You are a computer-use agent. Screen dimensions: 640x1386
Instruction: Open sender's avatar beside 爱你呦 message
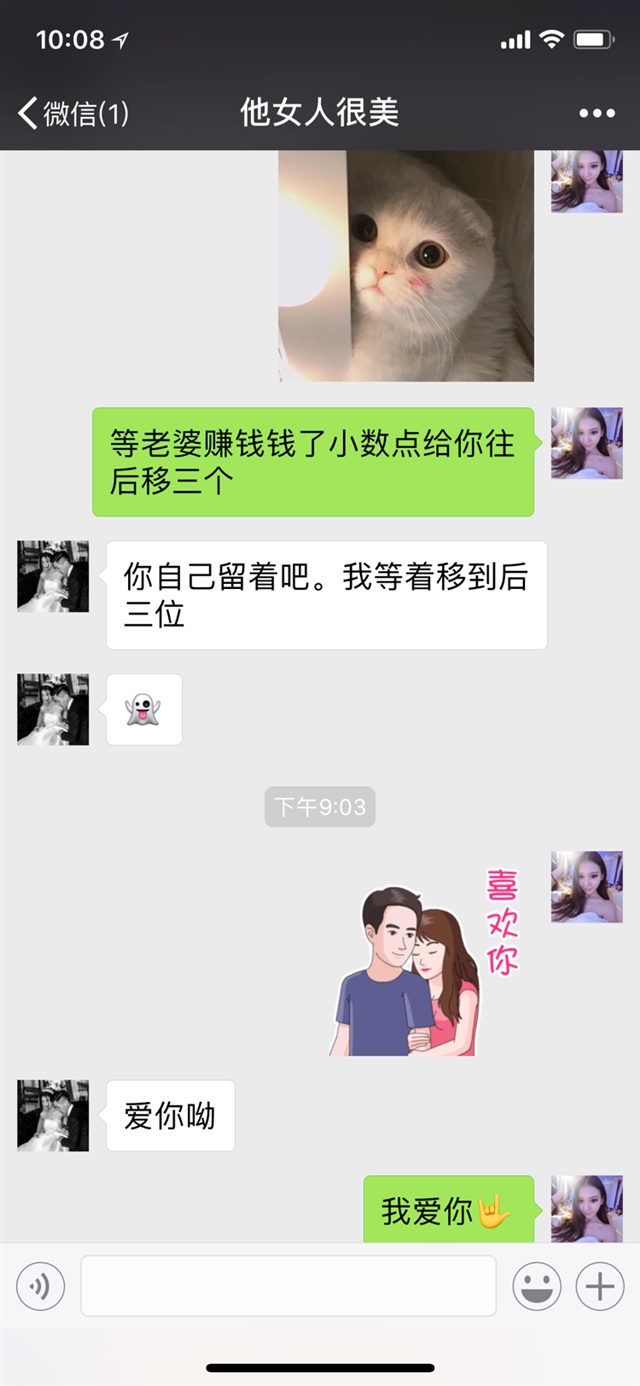click(53, 1115)
